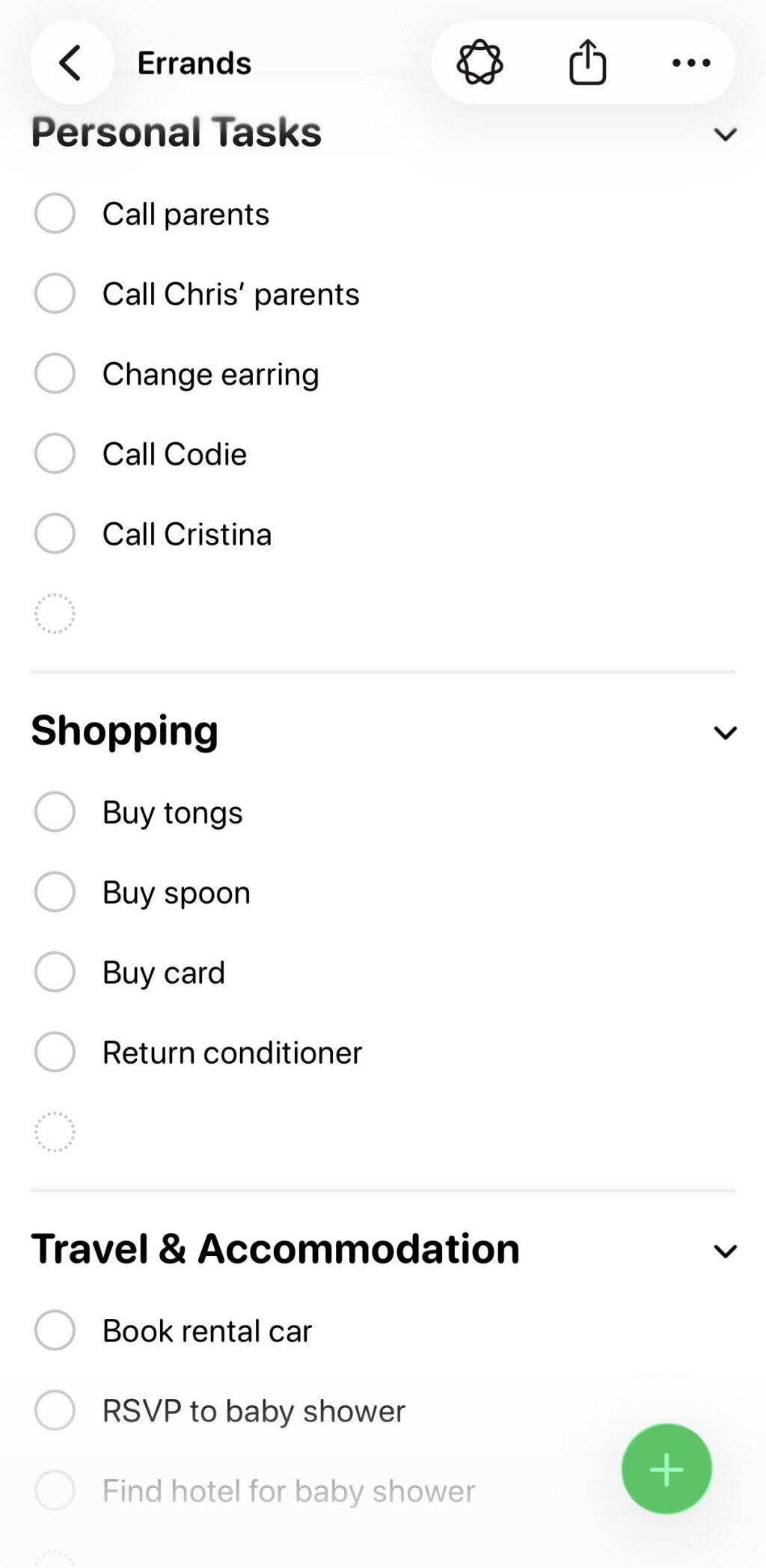Navigate back using the left chevron

(71, 63)
